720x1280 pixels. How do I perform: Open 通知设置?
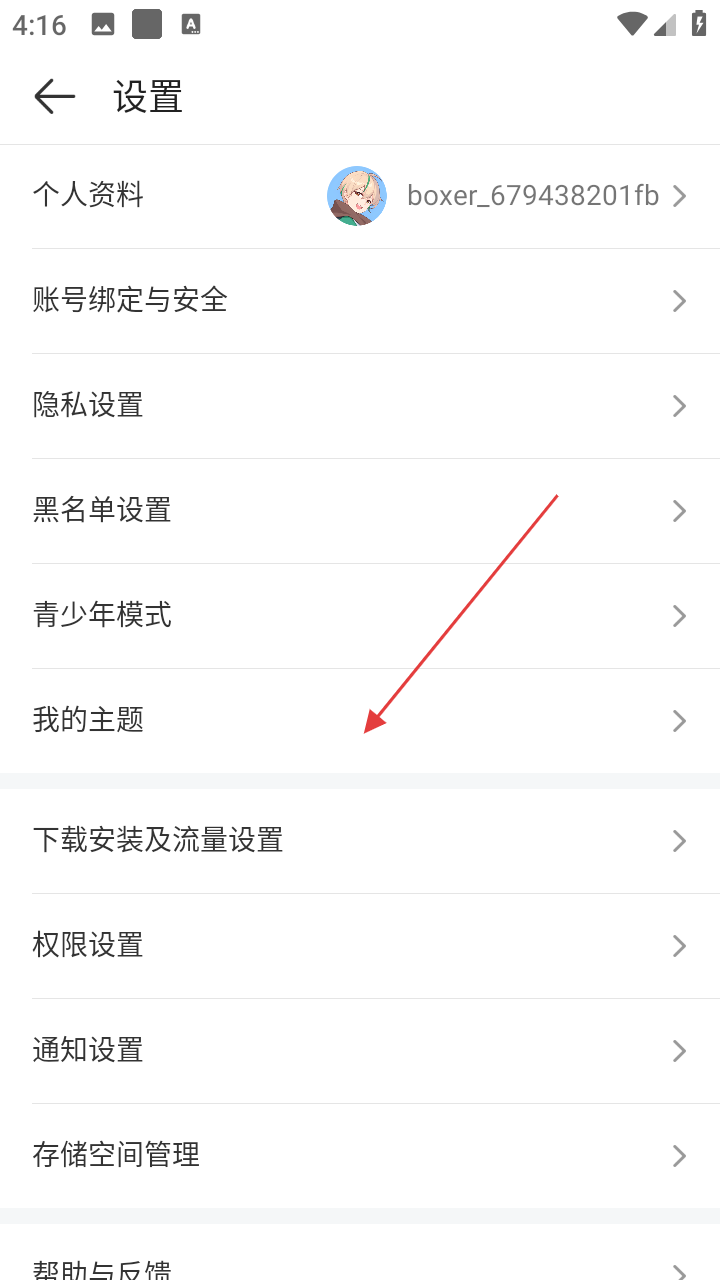click(360, 1050)
